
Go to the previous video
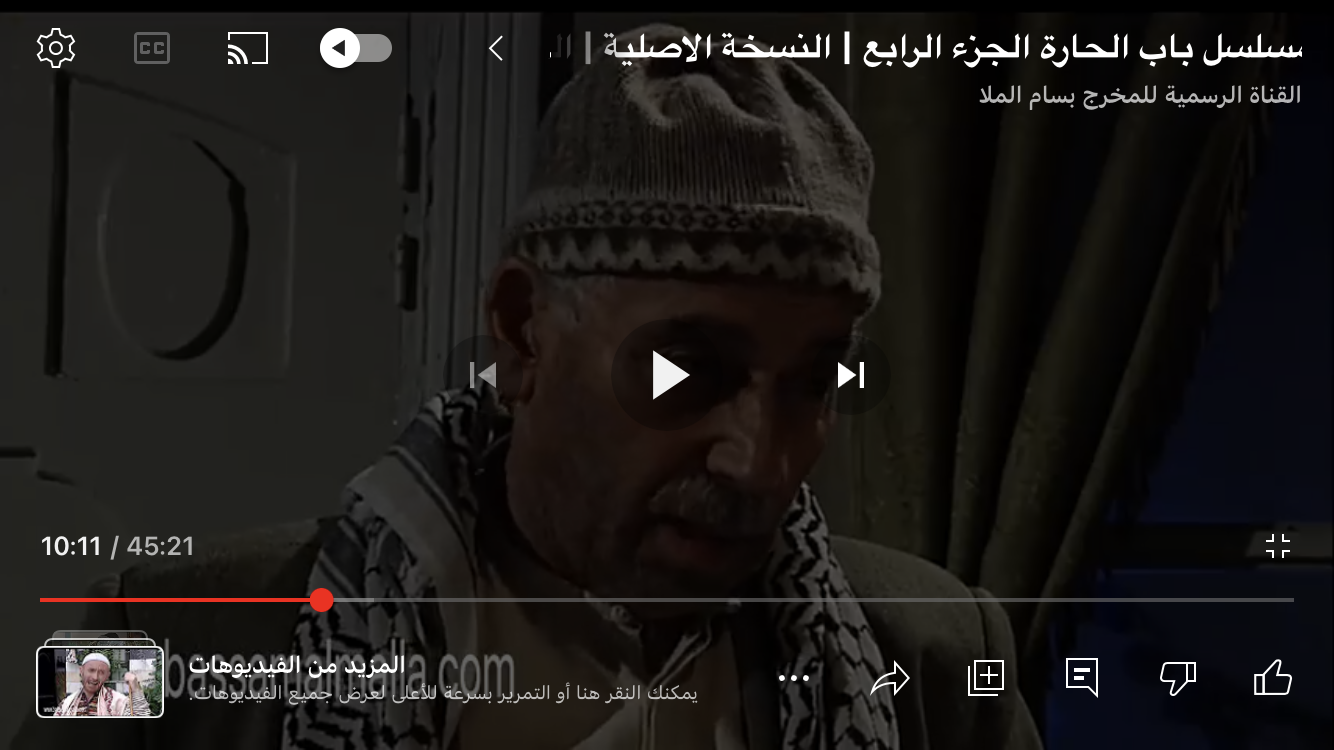click(x=483, y=375)
